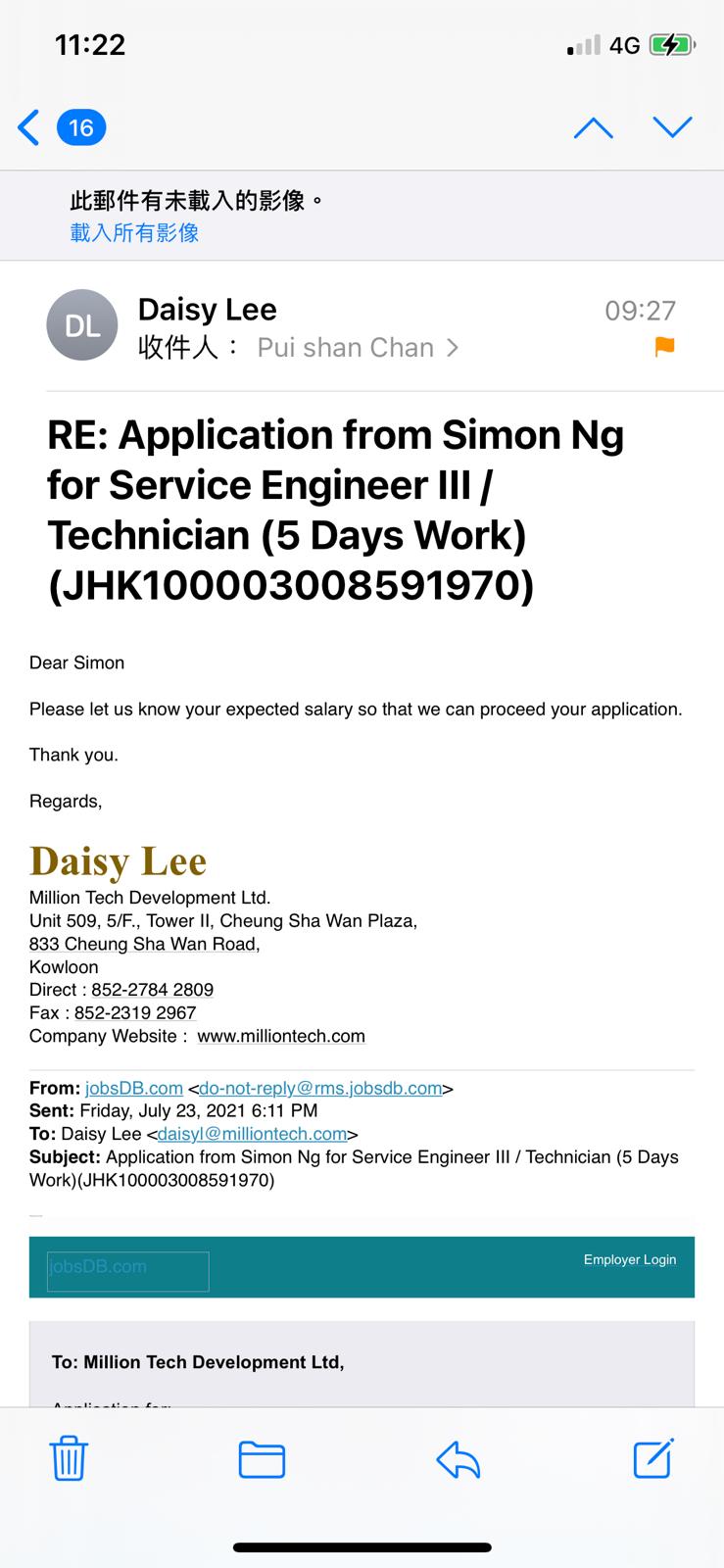Open the www.milliontech.com website link
The height and width of the screenshot is (1568, 724).
click(280, 1036)
